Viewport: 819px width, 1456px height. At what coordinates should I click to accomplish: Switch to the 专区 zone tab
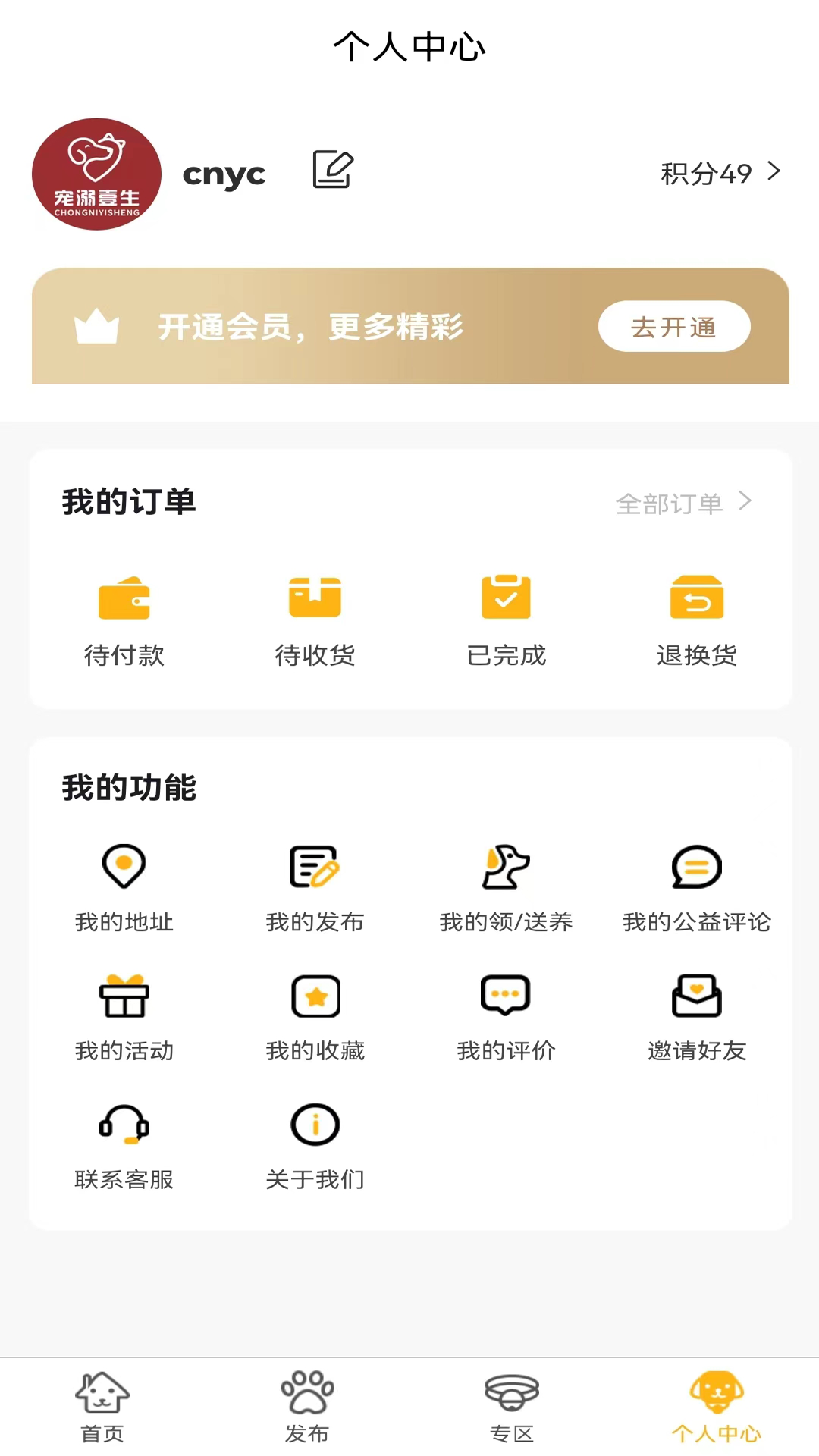tap(512, 1407)
